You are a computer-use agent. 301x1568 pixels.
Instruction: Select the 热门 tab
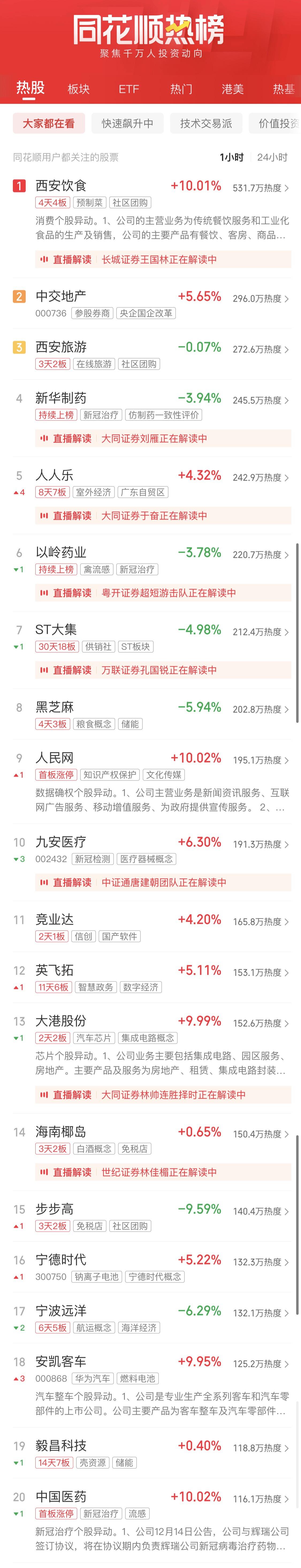pyautogui.click(x=181, y=89)
